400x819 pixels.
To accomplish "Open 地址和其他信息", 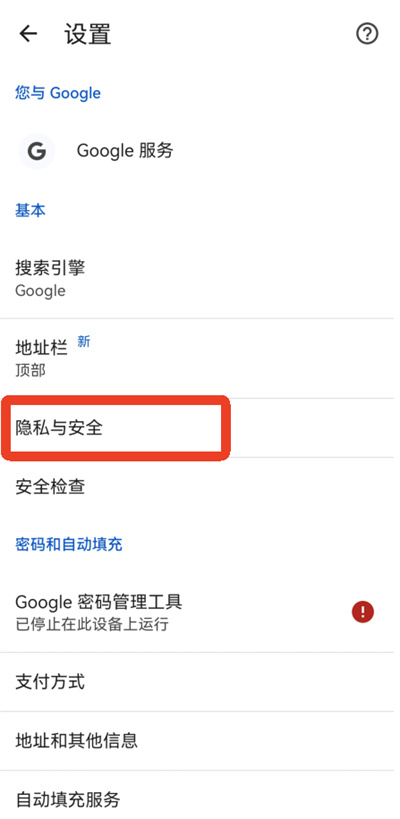I will tap(200, 741).
